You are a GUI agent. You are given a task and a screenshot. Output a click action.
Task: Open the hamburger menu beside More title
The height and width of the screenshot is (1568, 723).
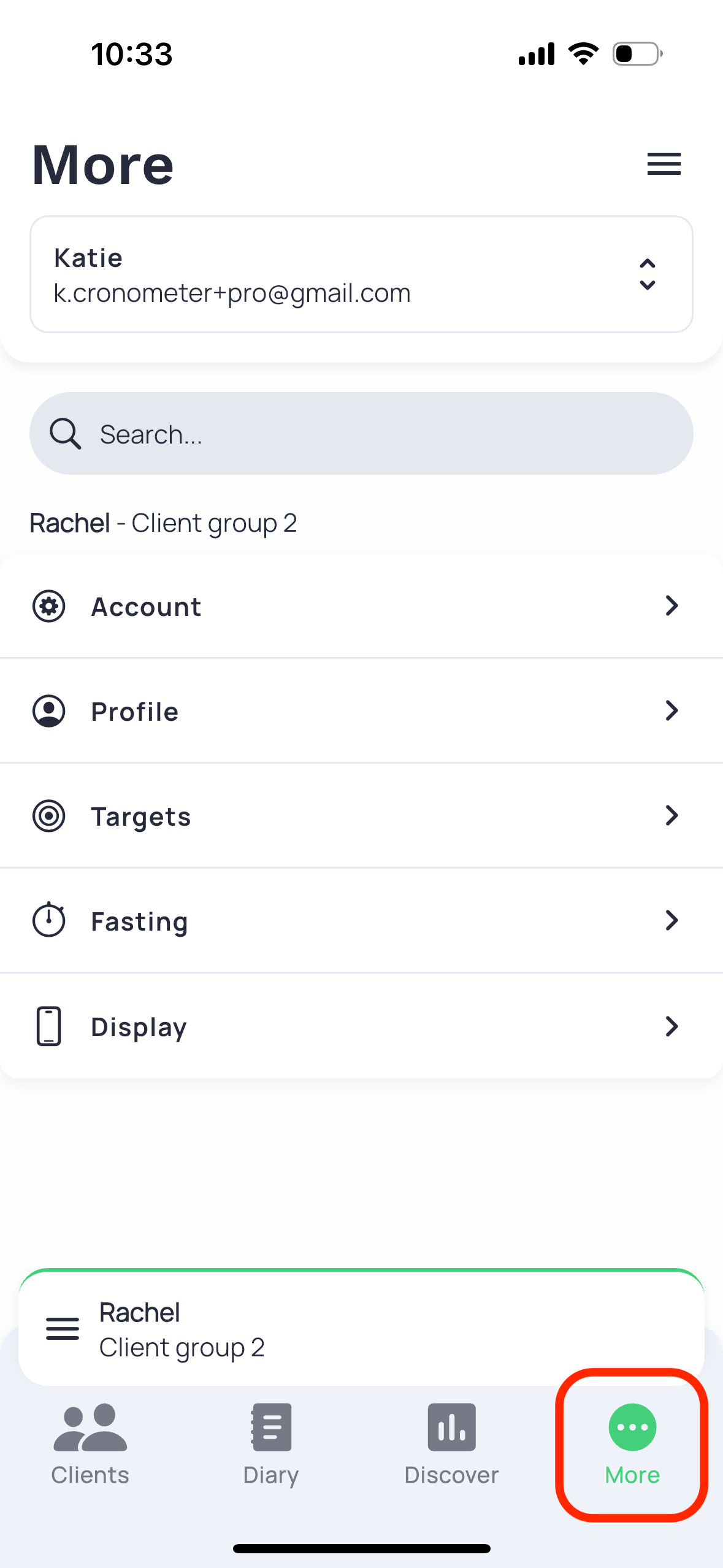pos(664,164)
